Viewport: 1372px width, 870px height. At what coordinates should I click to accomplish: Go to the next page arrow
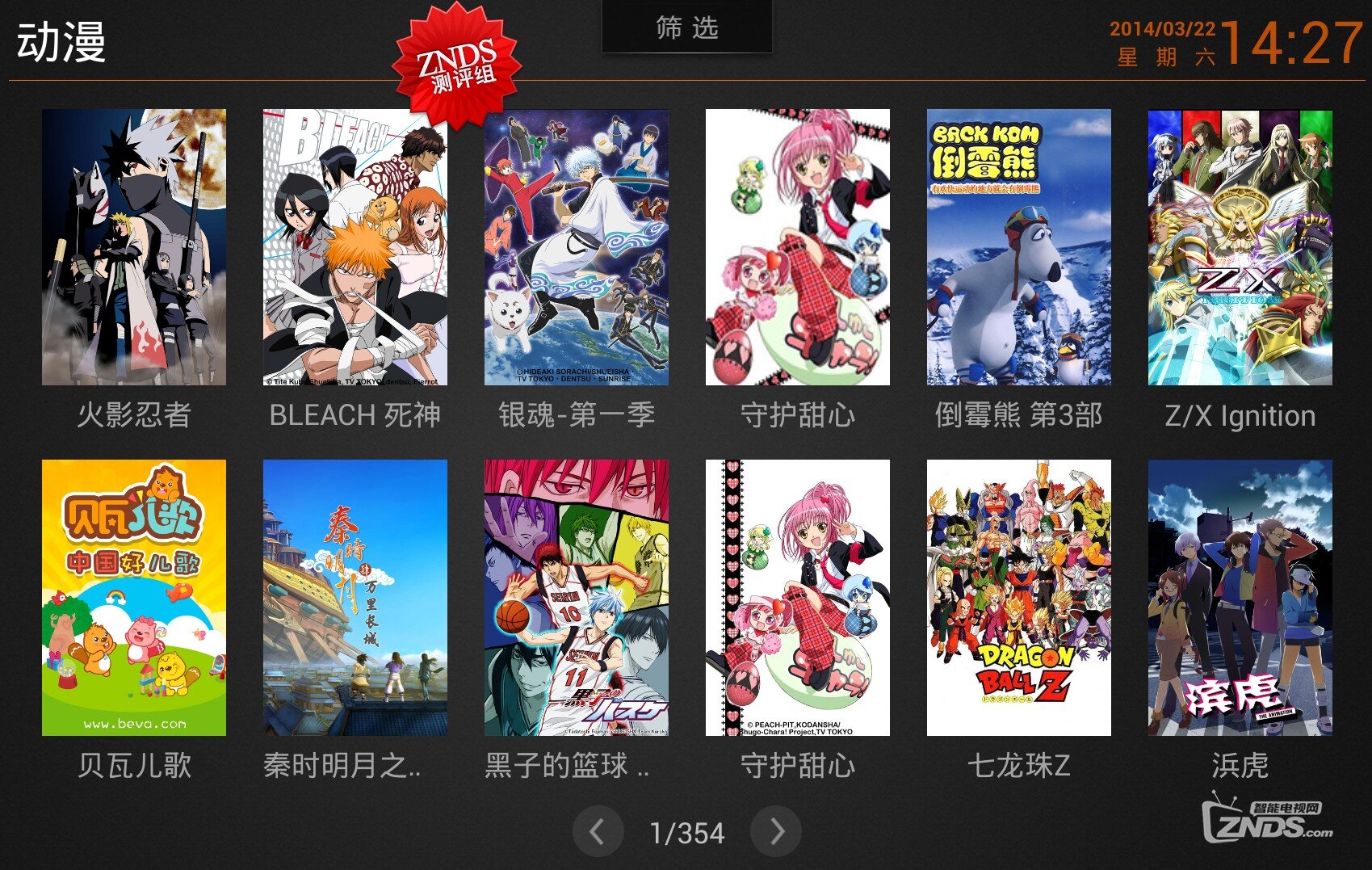pyautogui.click(x=776, y=831)
